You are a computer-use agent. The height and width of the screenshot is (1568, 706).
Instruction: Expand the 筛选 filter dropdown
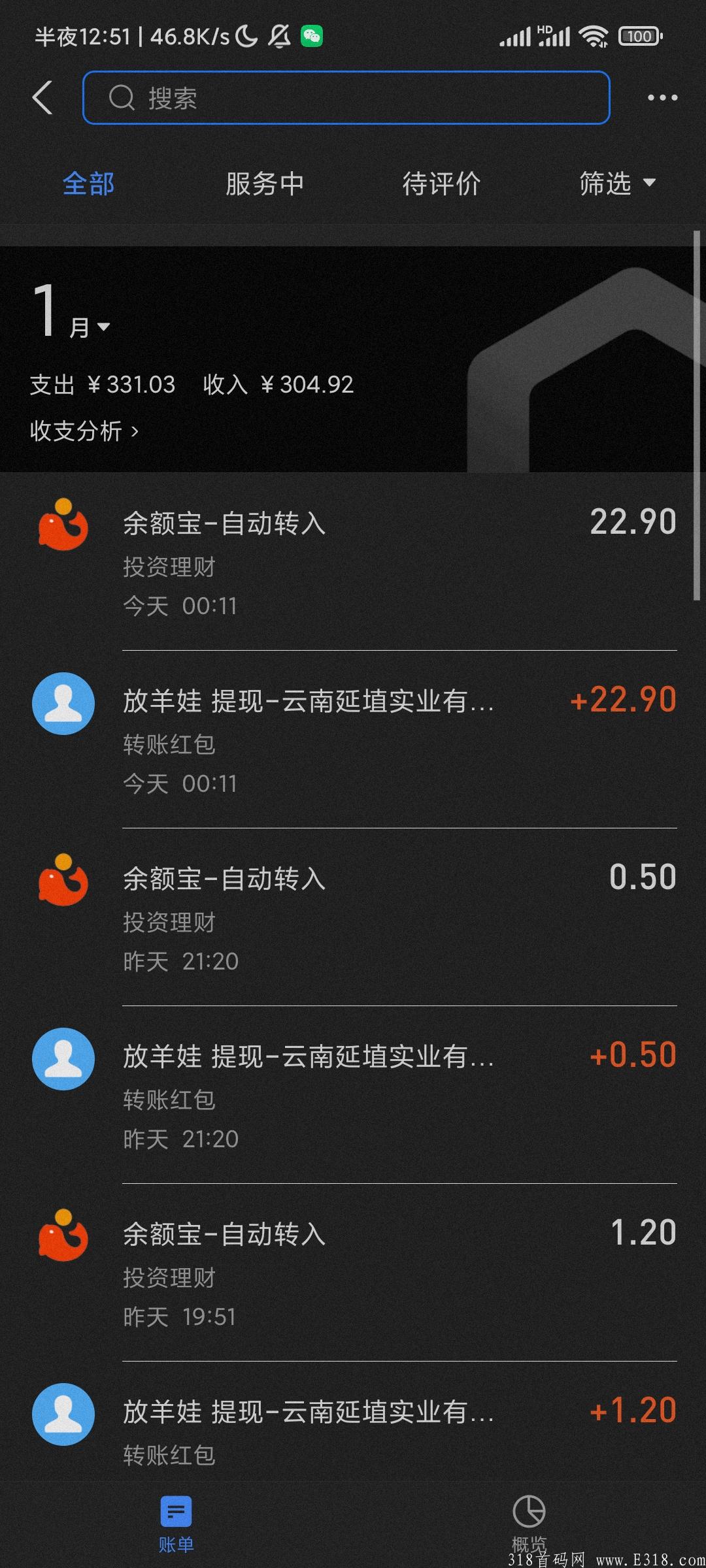pyautogui.click(x=618, y=184)
